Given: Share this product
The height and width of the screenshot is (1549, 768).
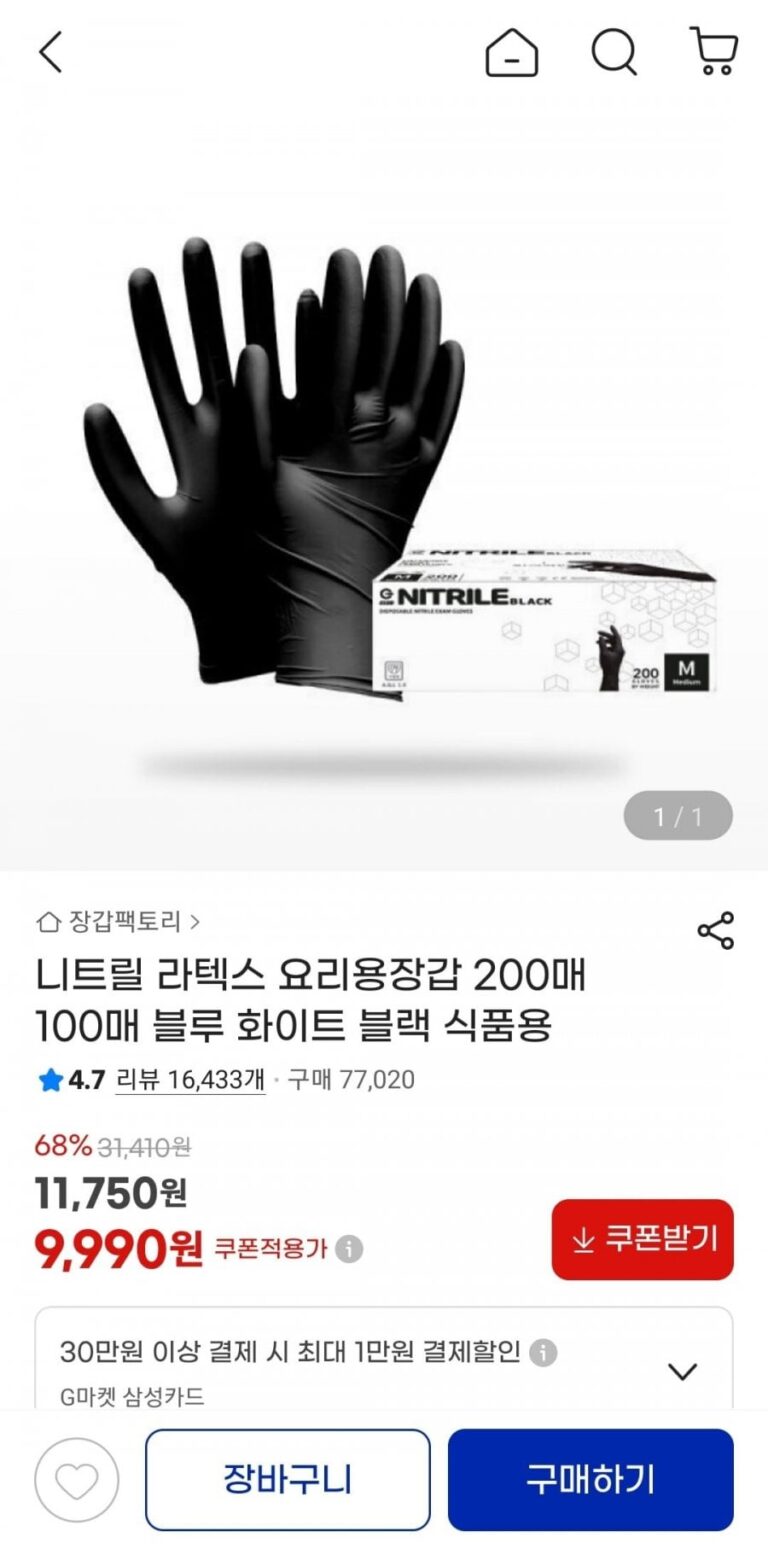Looking at the screenshot, I should coord(715,930).
